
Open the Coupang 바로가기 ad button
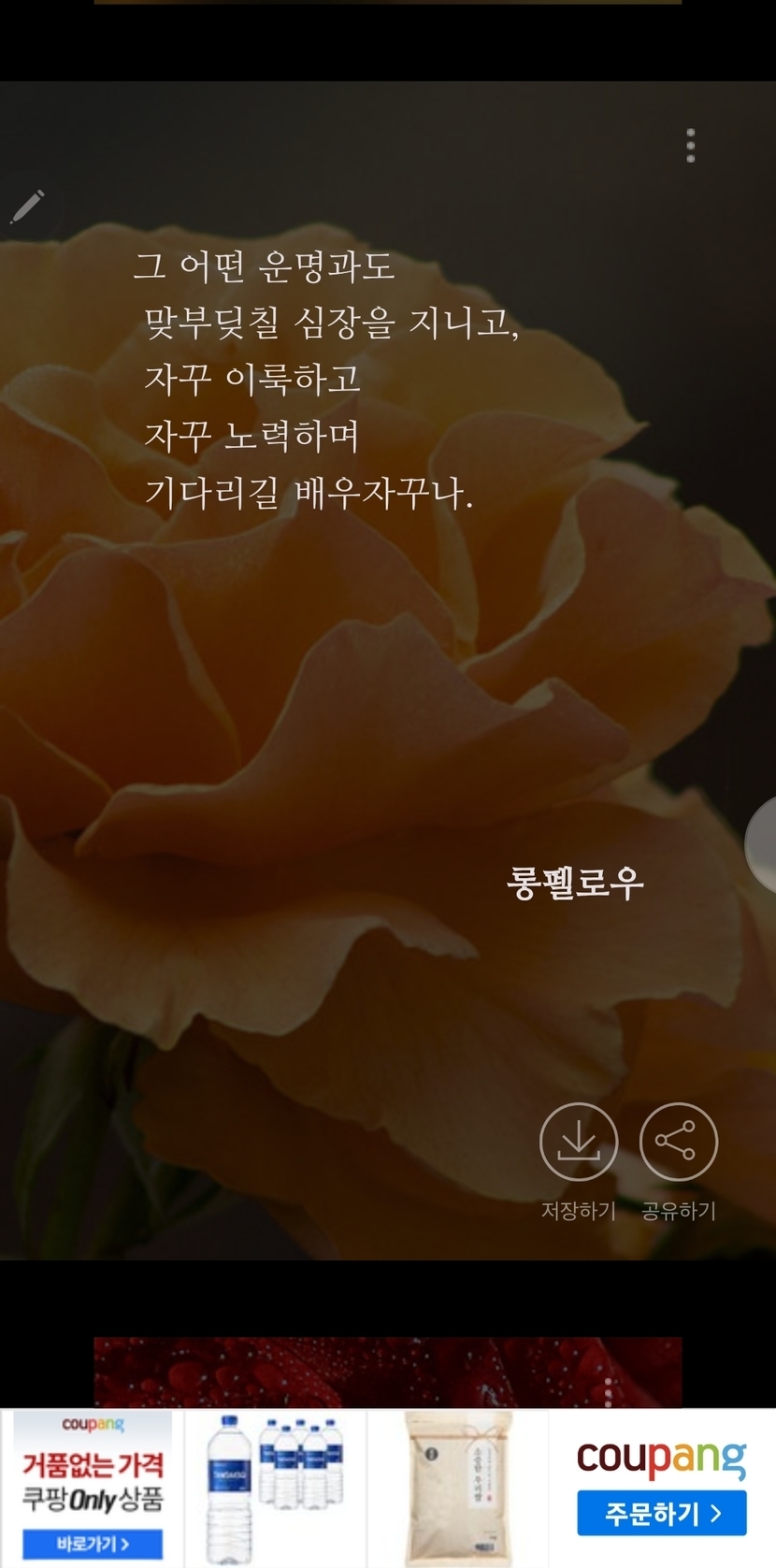[x=92, y=1543]
